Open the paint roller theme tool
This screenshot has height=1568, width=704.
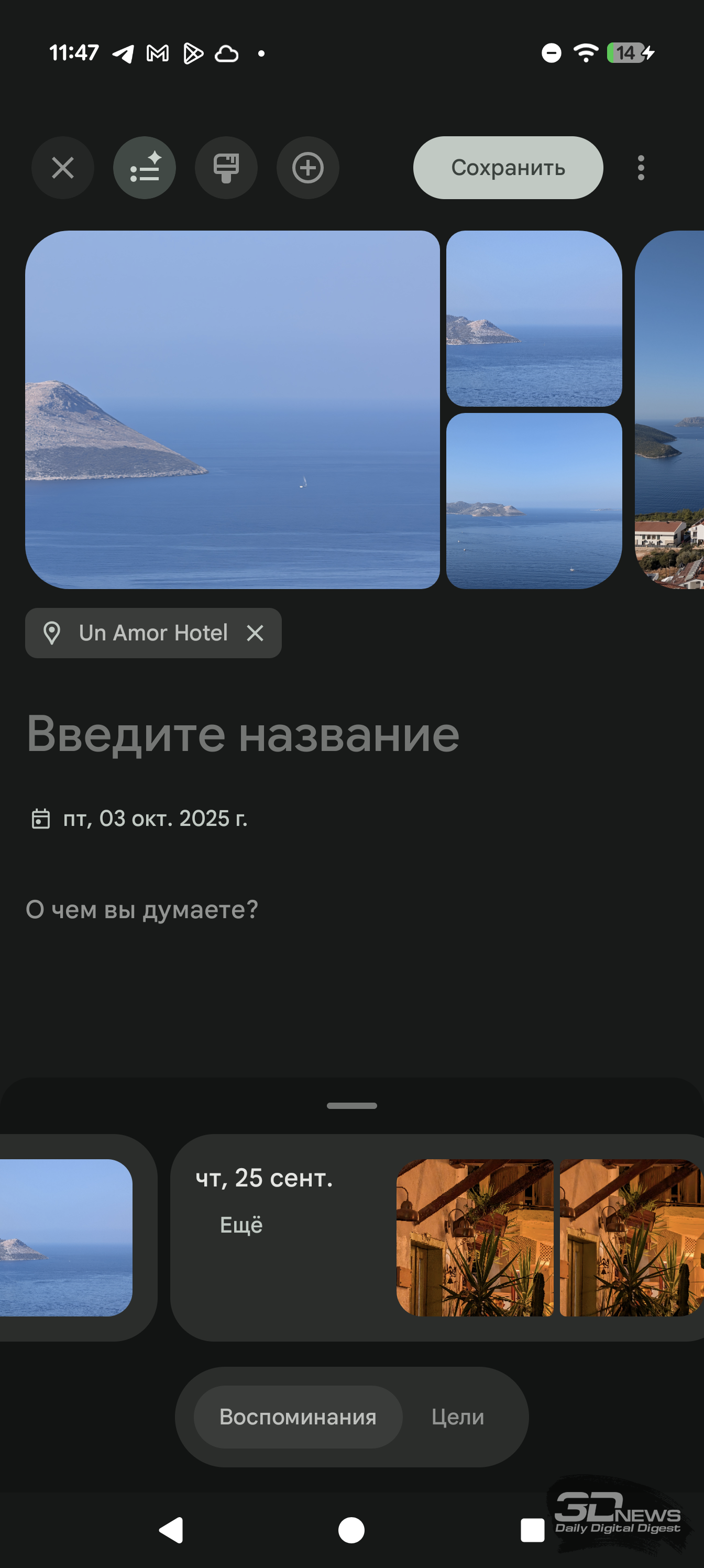(226, 167)
